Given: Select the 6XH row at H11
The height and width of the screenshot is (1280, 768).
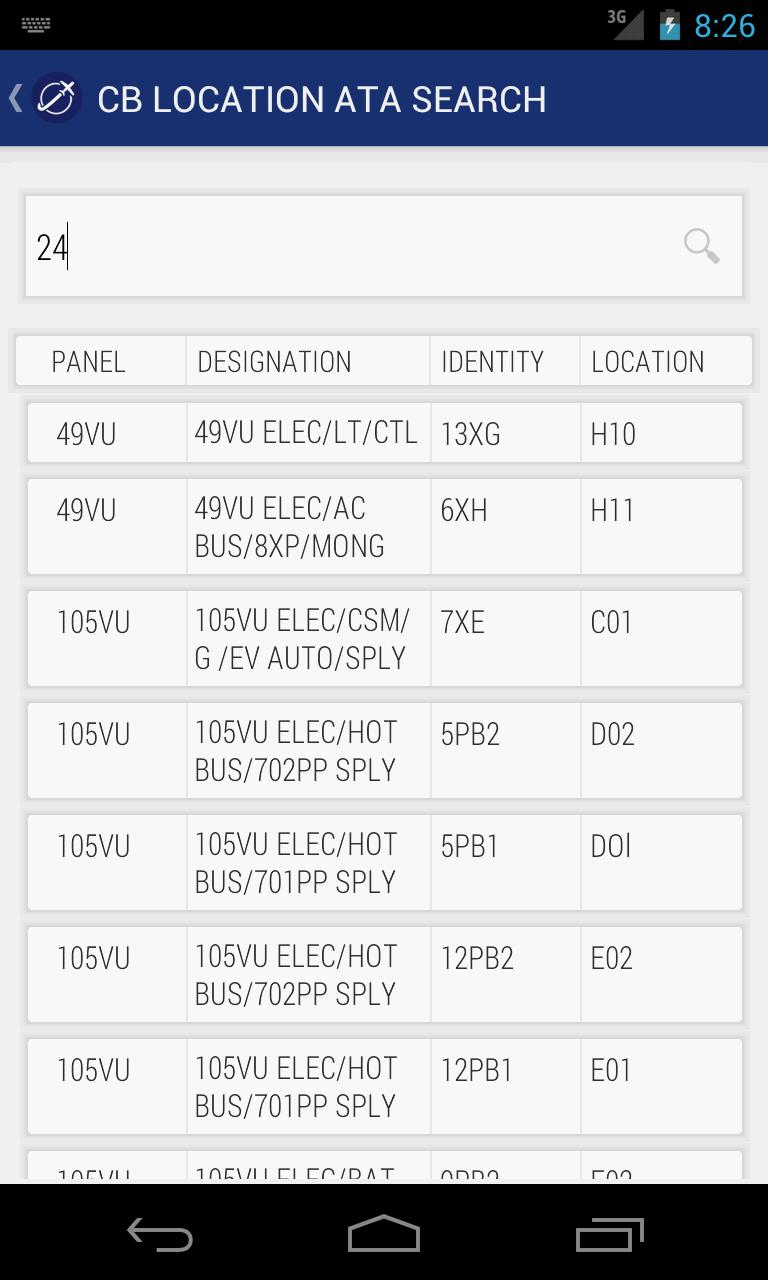Looking at the screenshot, I should click(x=384, y=527).
